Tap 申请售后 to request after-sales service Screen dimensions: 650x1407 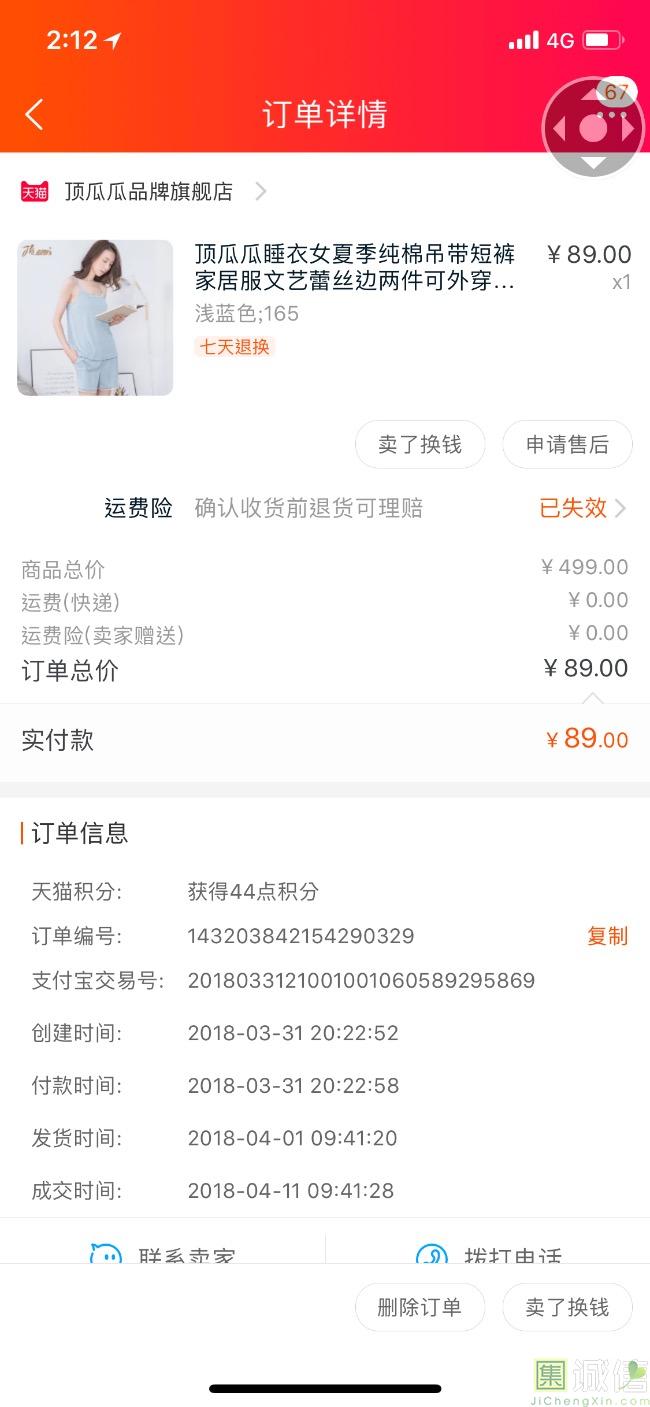click(567, 445)
